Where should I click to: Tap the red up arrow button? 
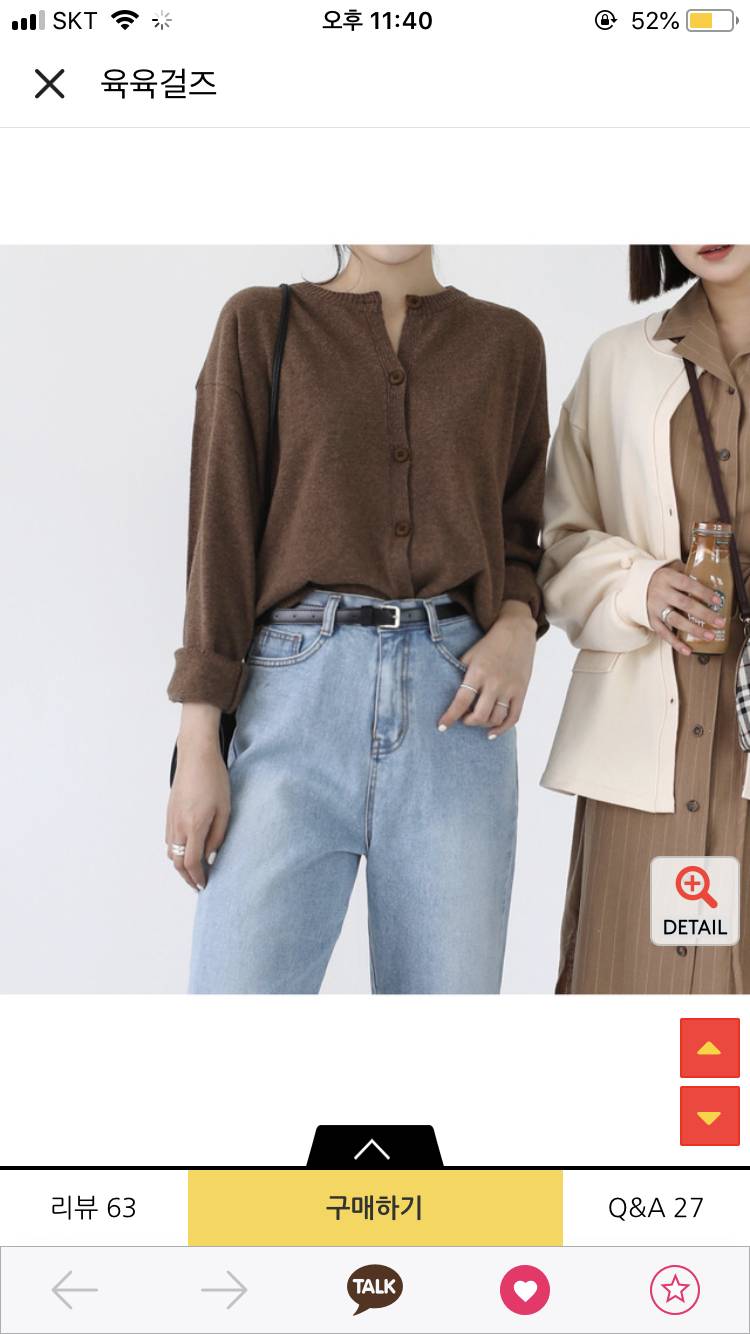(x=709, y=1048)
